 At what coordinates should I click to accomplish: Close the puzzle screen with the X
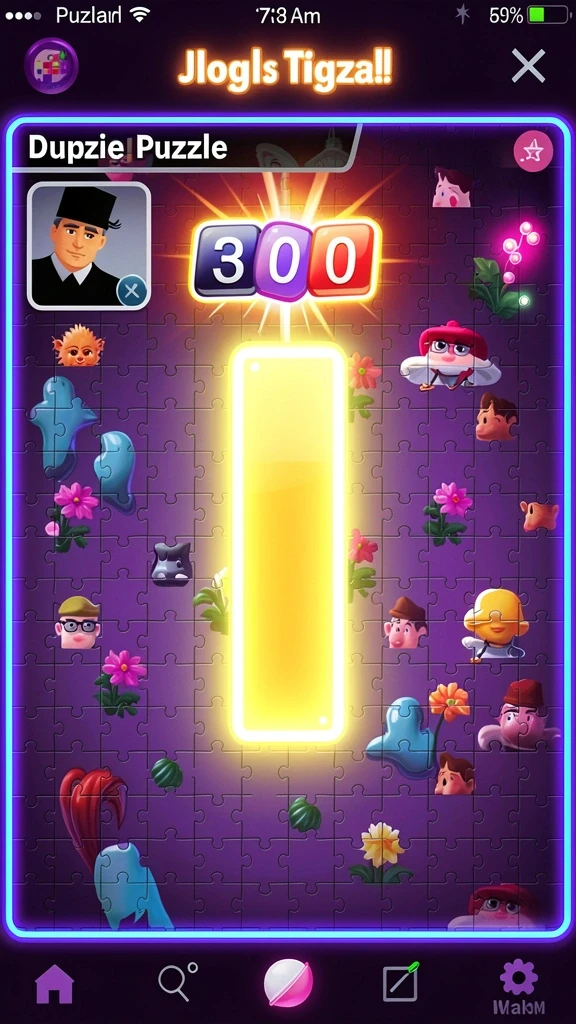tap(528, 66)
